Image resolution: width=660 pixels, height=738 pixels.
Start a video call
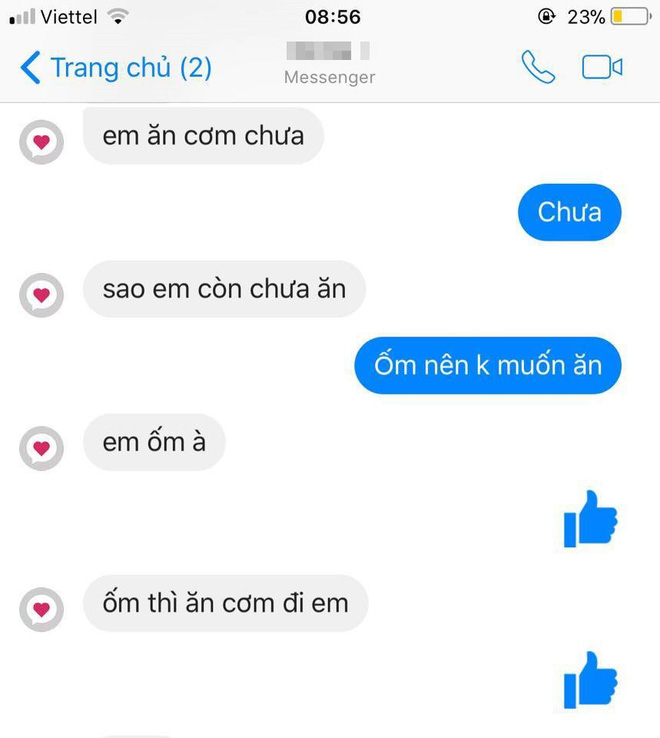pos(602,67)
